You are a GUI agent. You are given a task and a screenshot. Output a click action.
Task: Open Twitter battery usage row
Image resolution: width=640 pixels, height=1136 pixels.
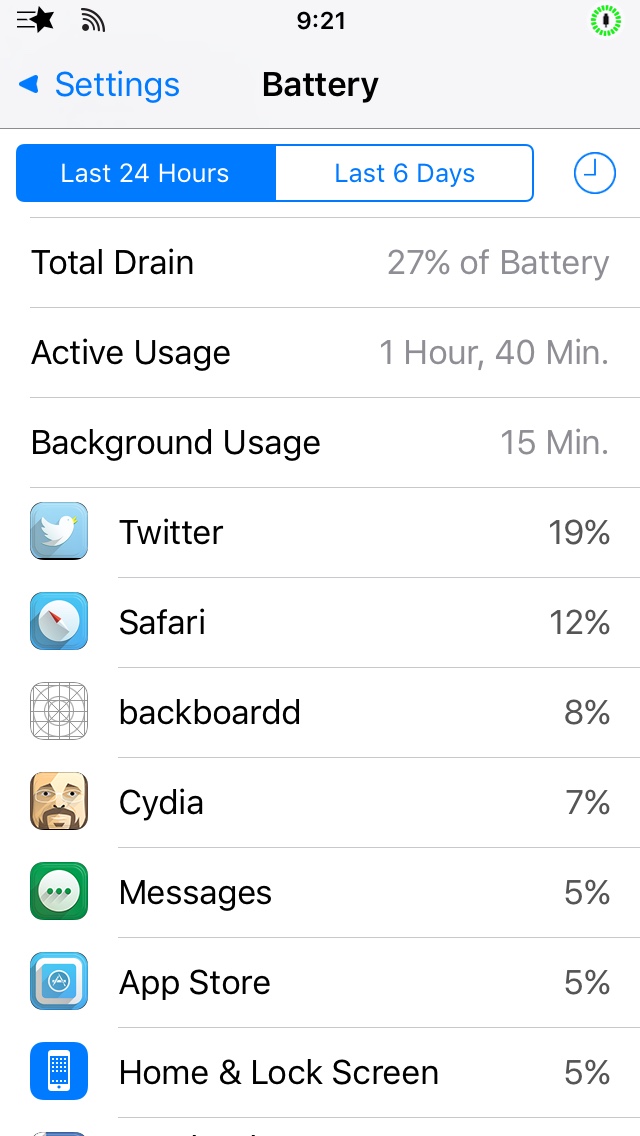pos(320,532)
